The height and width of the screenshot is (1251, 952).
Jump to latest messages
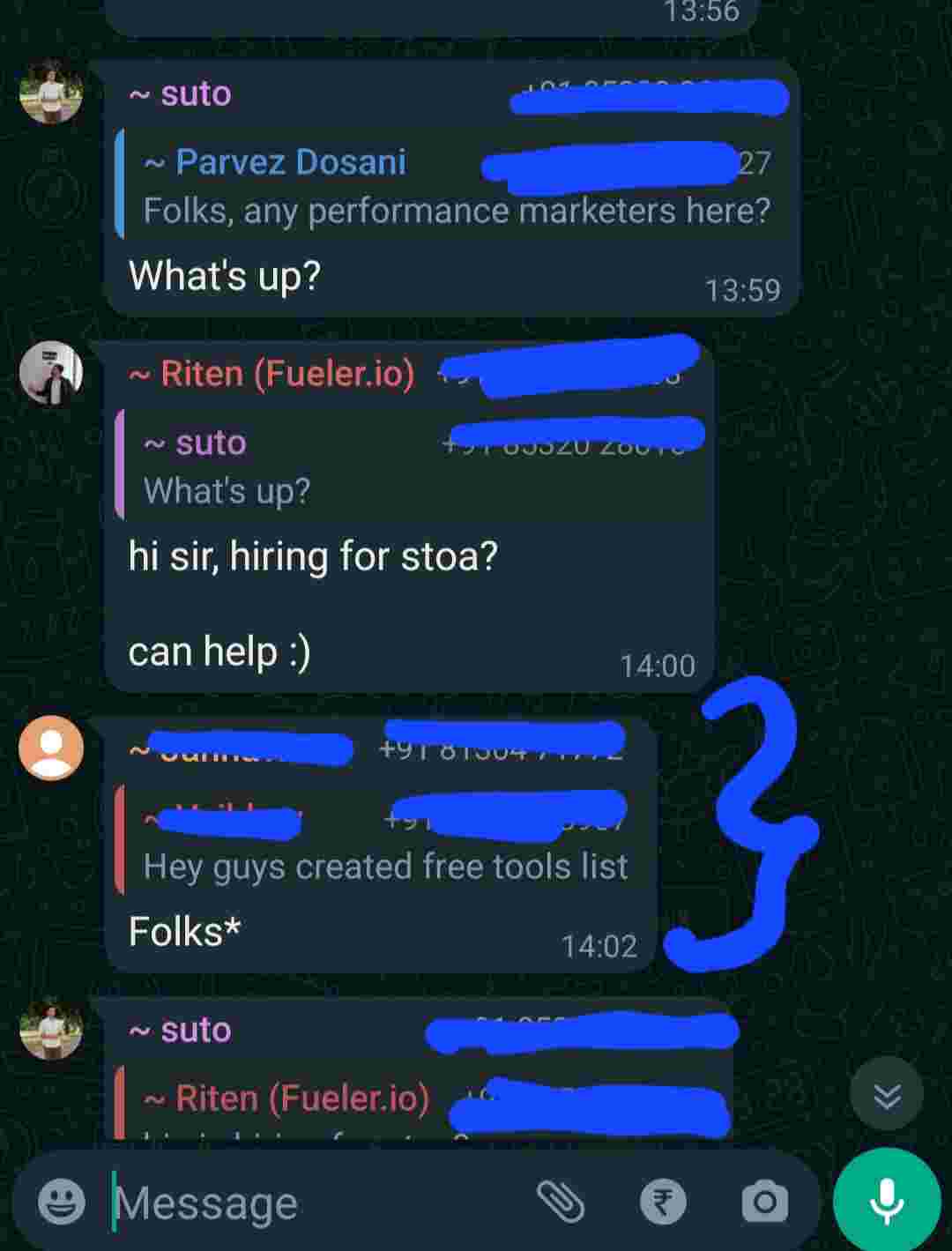(x=887, y=1096)
